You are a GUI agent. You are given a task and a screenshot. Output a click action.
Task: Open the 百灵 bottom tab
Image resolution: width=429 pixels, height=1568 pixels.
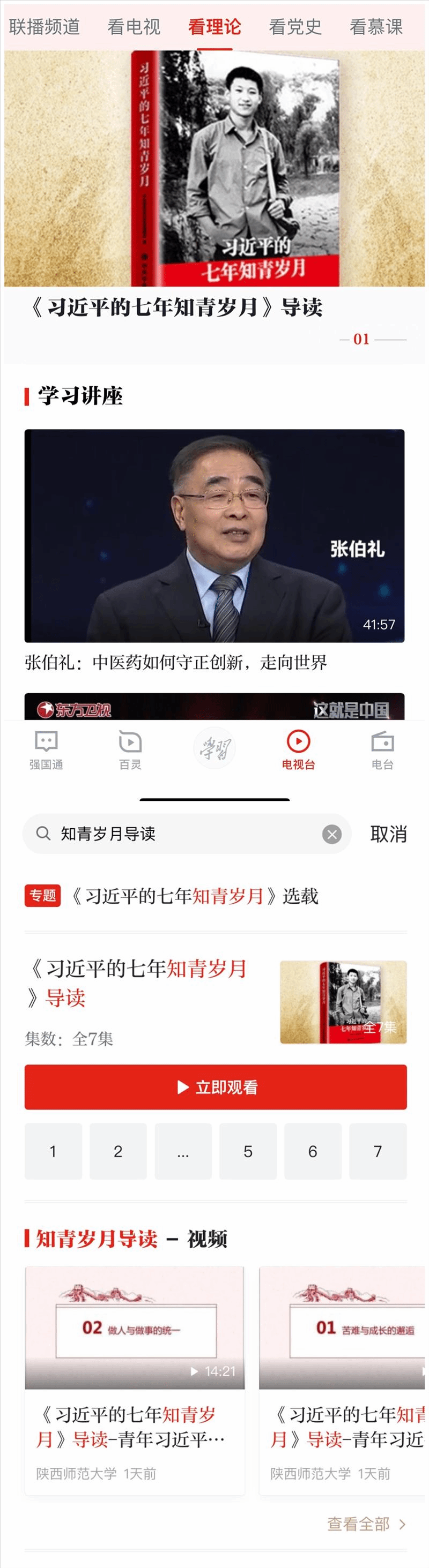pyautogui.click(x=130, y=750)
